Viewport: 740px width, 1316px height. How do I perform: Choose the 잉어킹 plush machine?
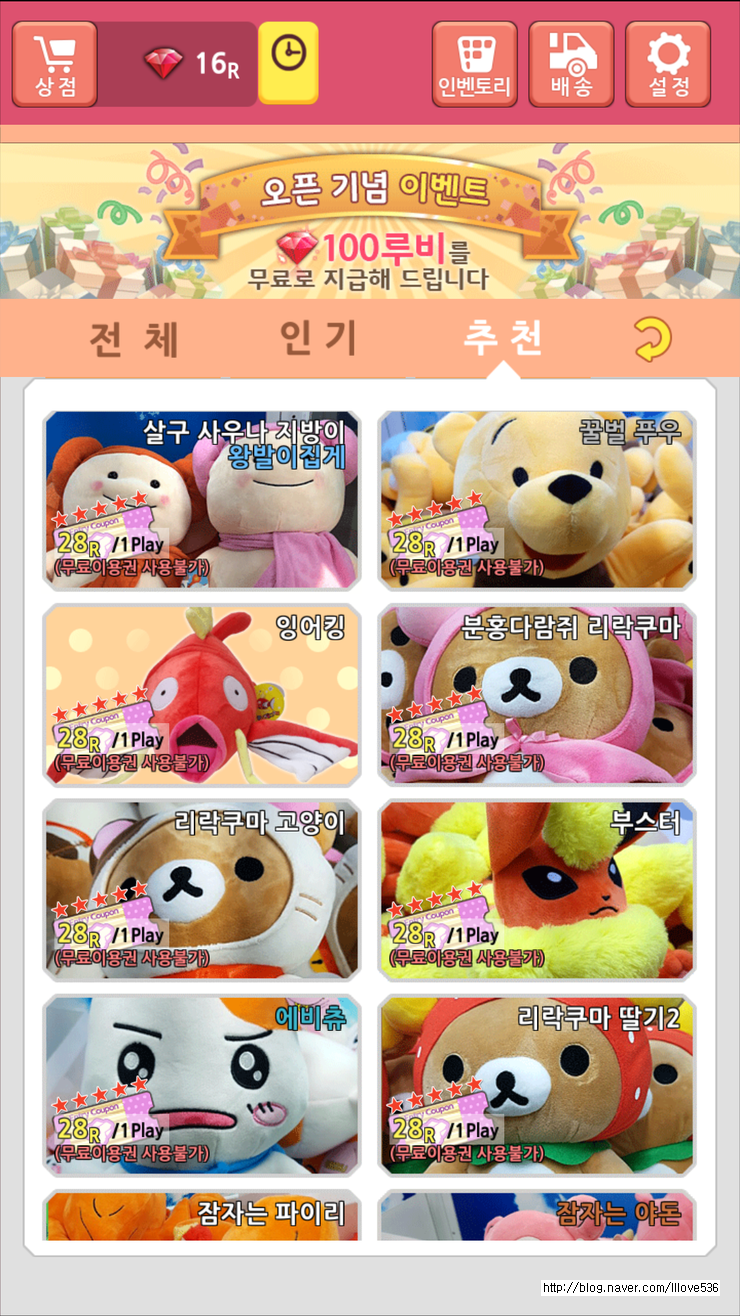[x=201, y=694]
